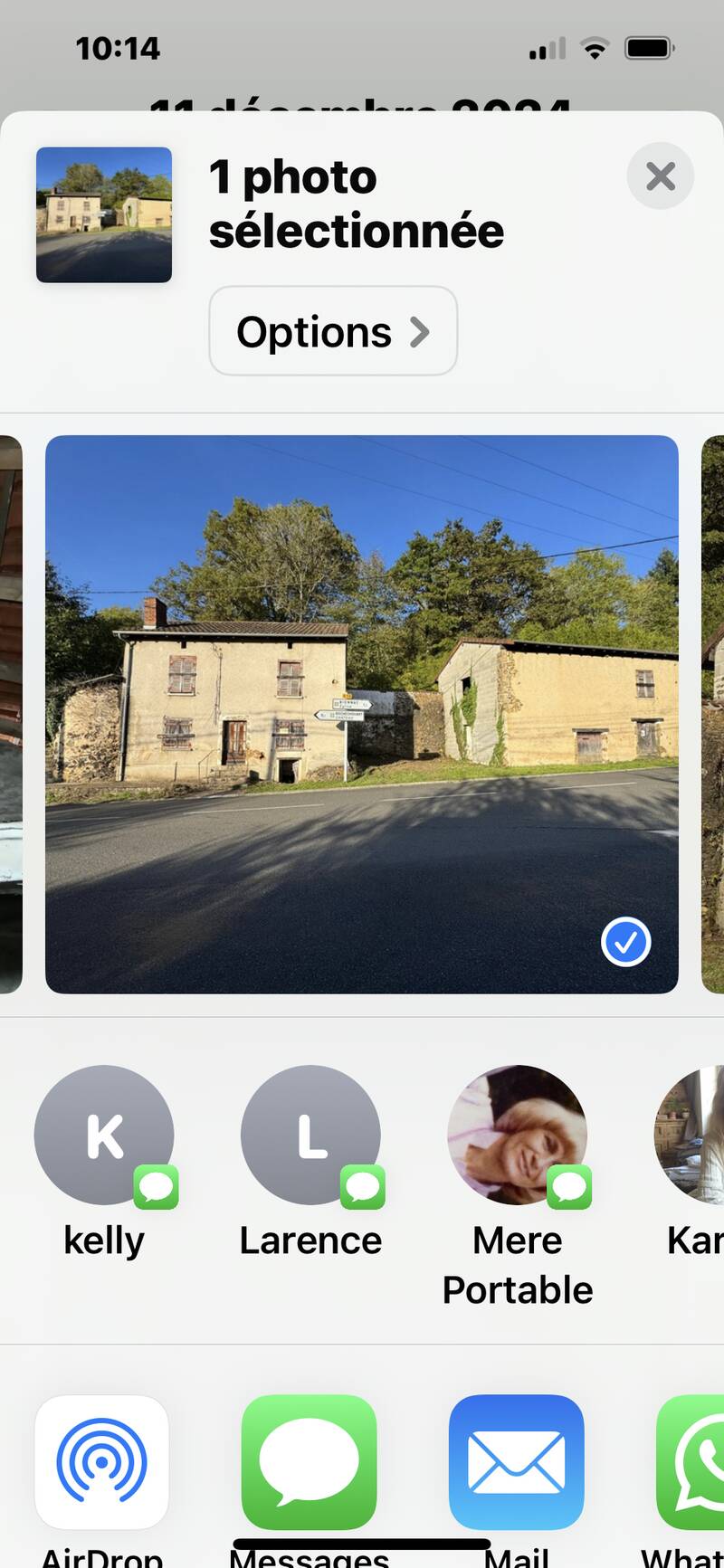Send the photo to Larence
Viewport: 724px width, 1568px height.
(310, 1135)
